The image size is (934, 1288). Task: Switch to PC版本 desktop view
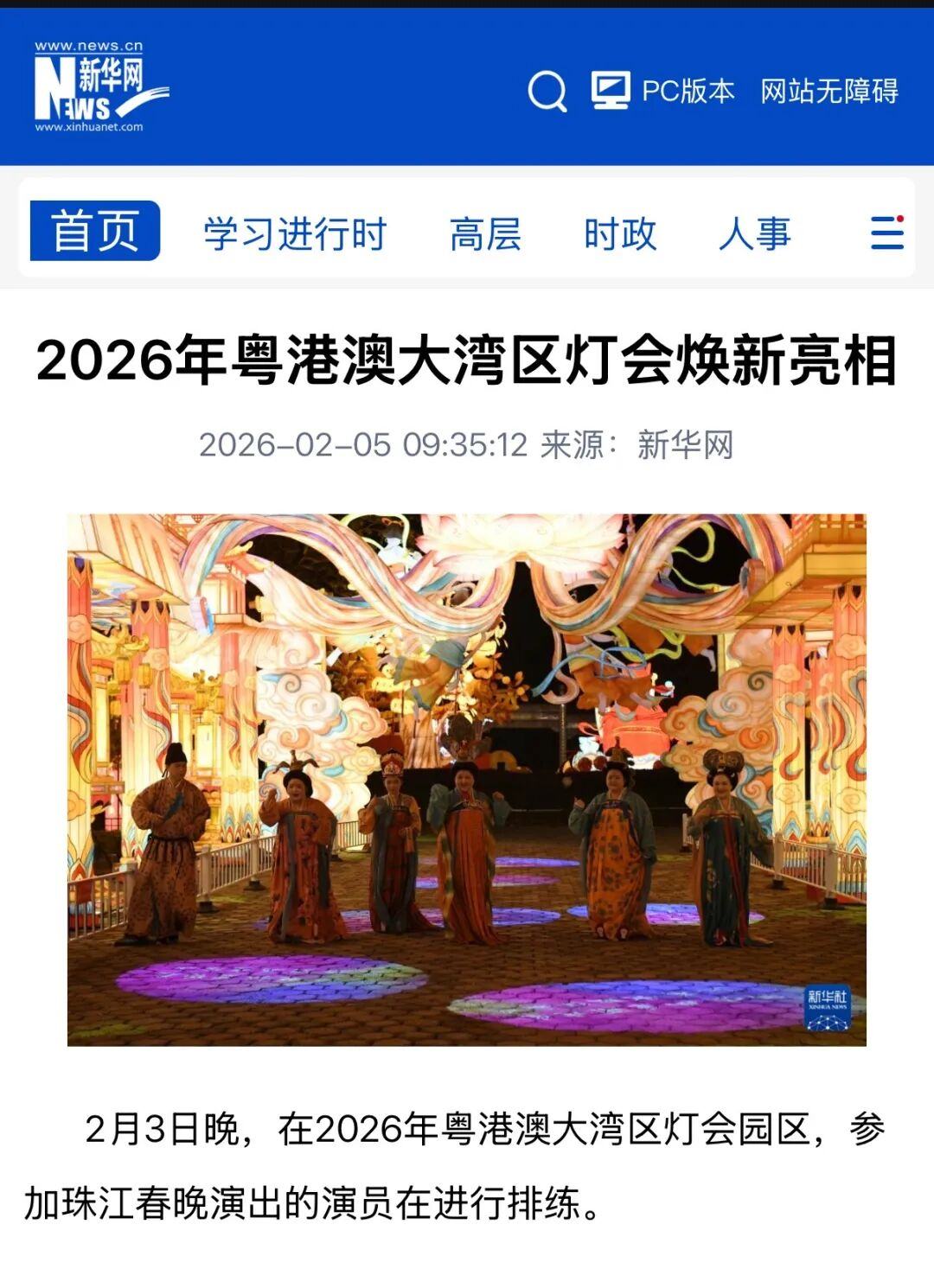click(663, 91)
